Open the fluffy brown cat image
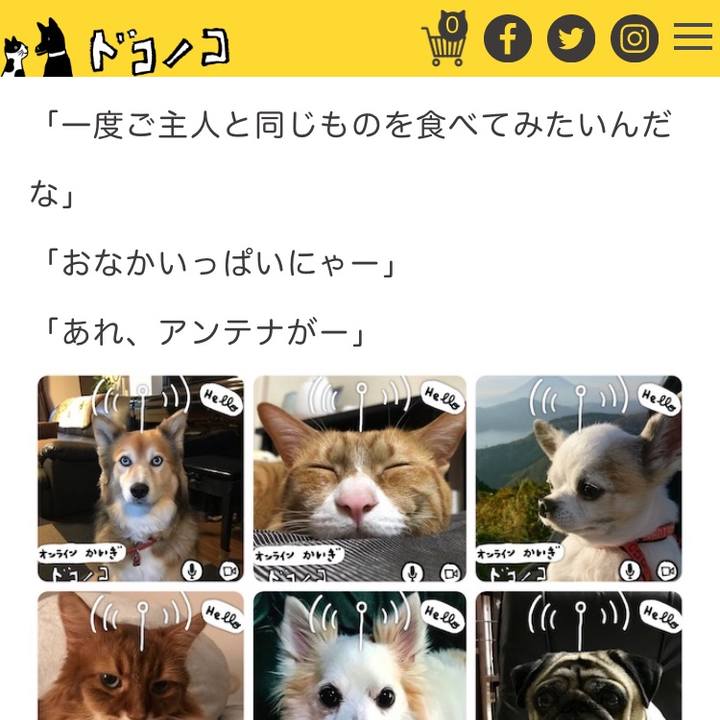The width and height of the screenshot is (720, 720). pyautogui.click(x=141, y=656)
